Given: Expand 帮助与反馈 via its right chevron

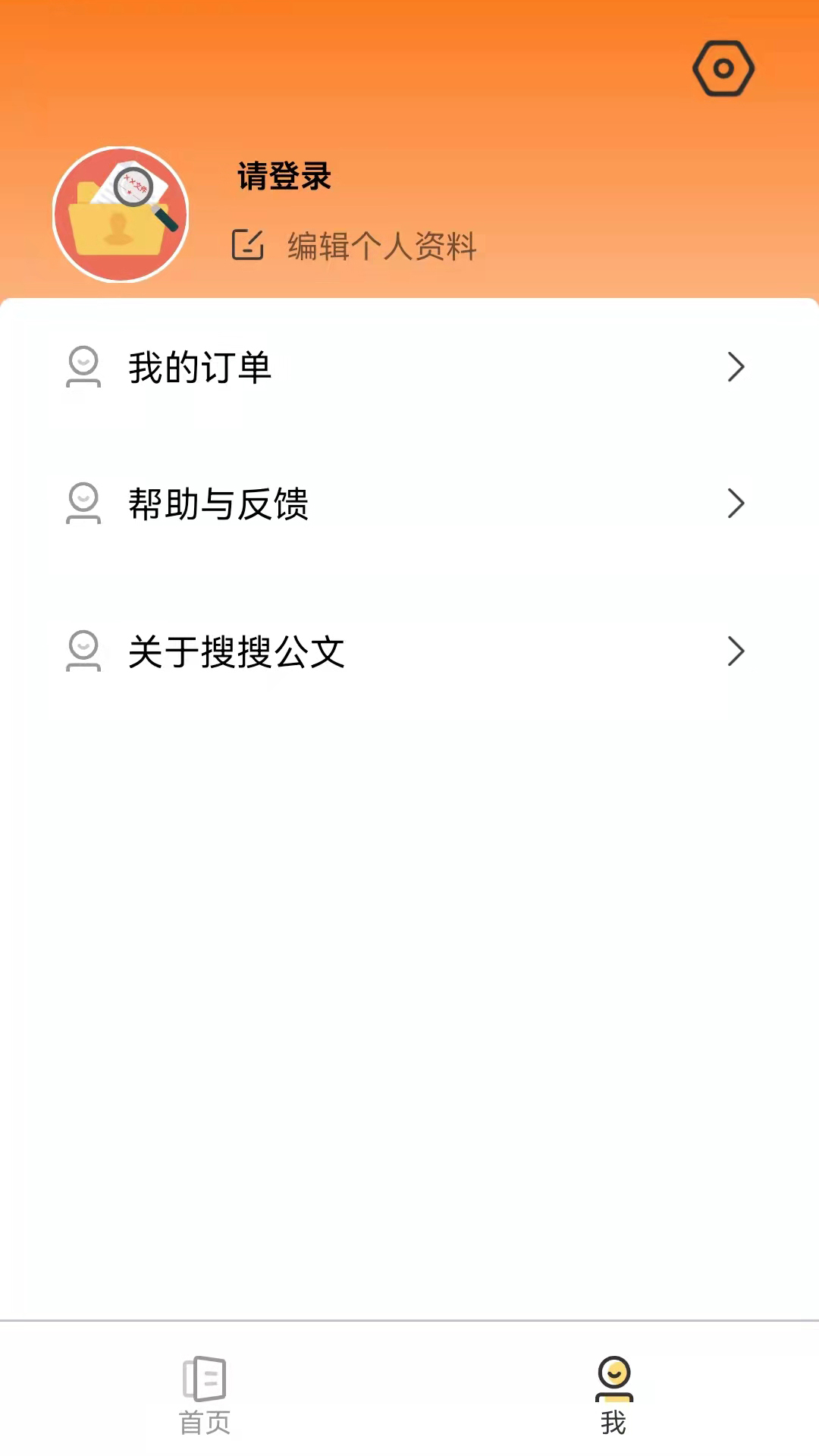Looking at the screenshot, I should (x=735, y=504).
